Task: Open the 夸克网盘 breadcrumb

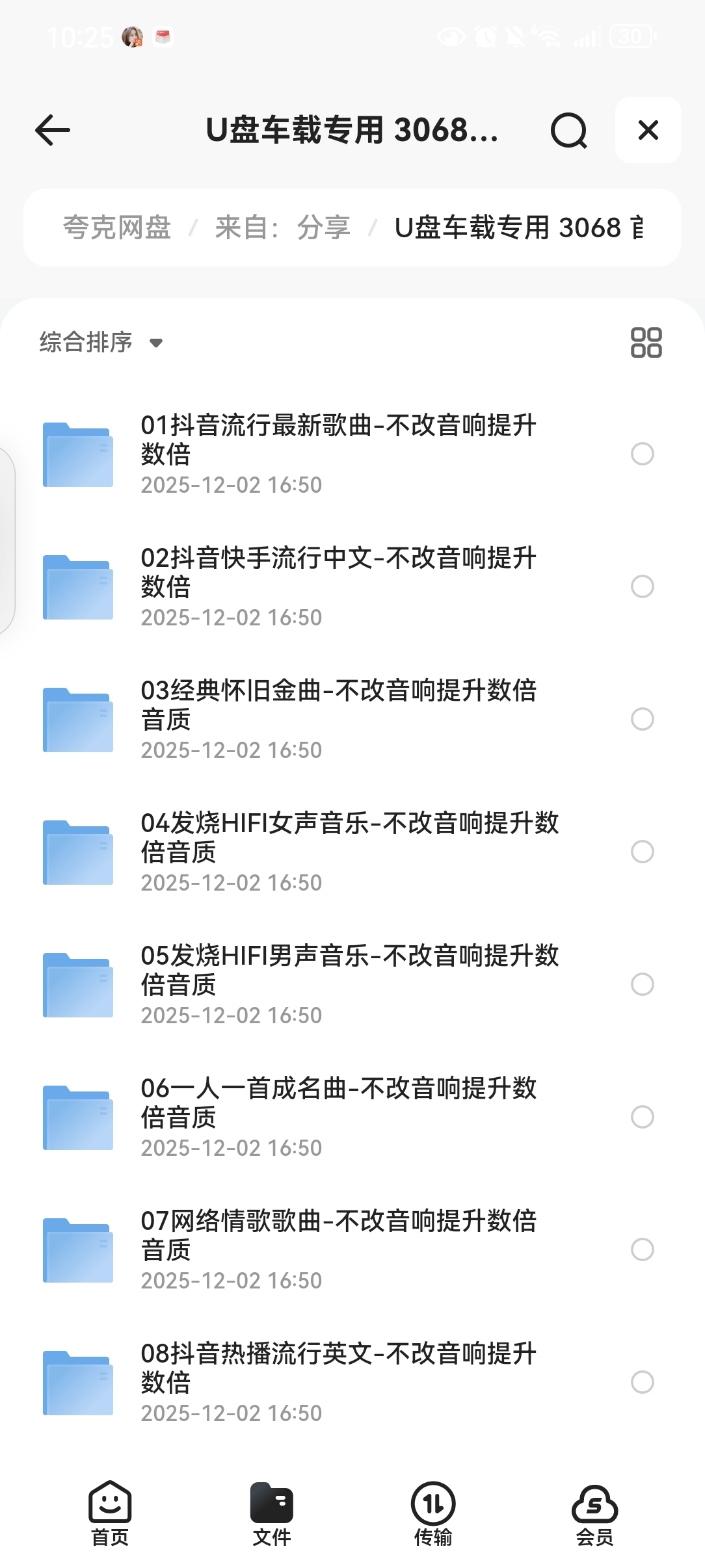Action: coord(117,228)
